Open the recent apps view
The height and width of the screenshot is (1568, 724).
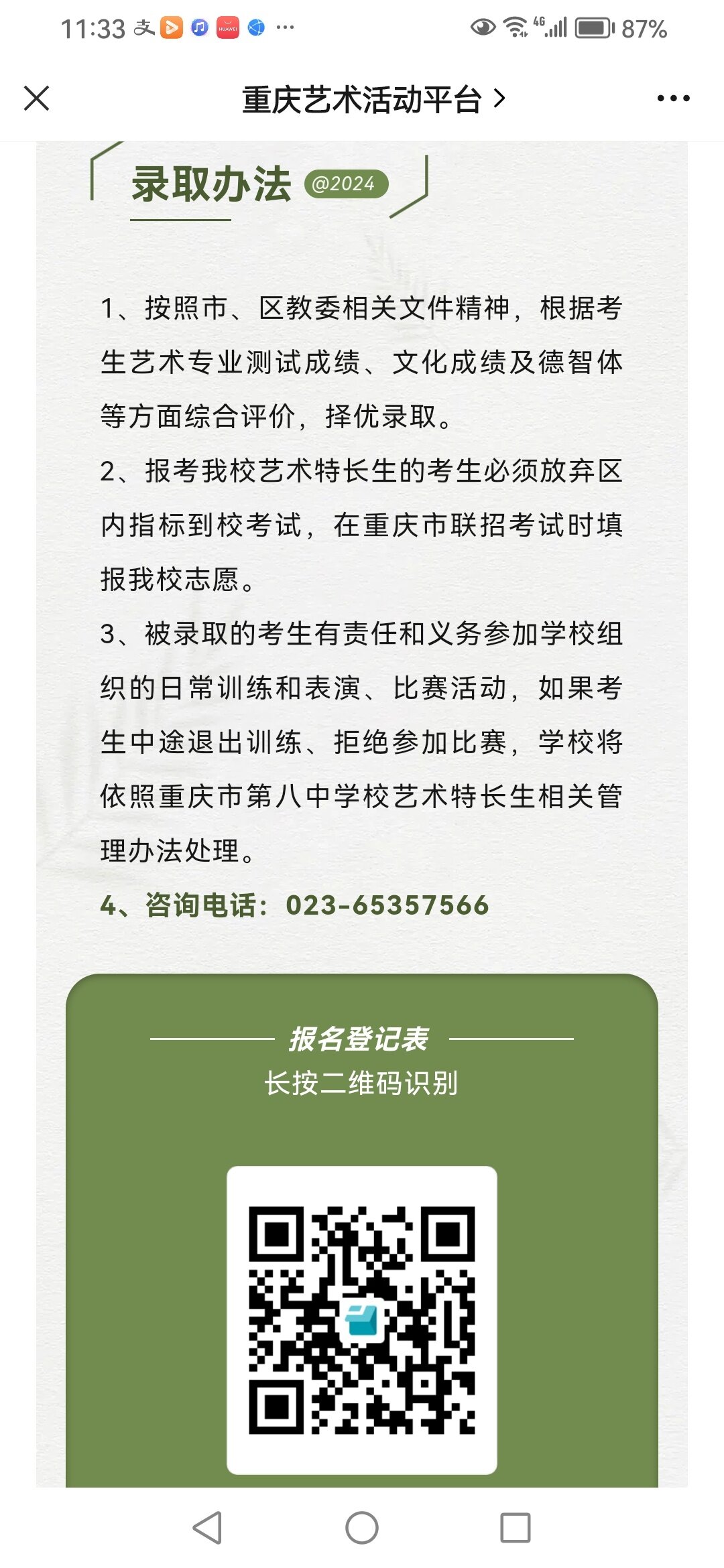point(516,1528)
